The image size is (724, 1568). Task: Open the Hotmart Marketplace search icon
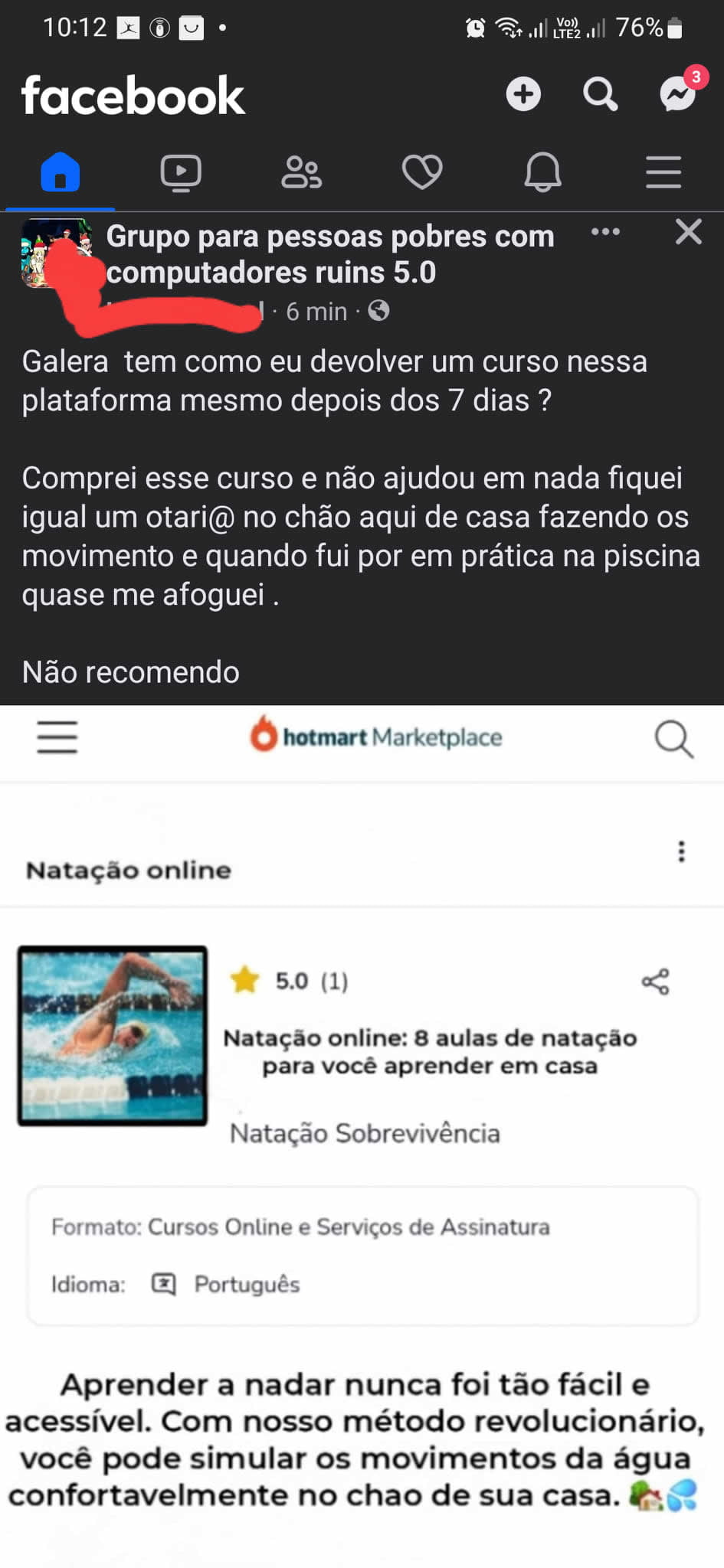point(672,737)
